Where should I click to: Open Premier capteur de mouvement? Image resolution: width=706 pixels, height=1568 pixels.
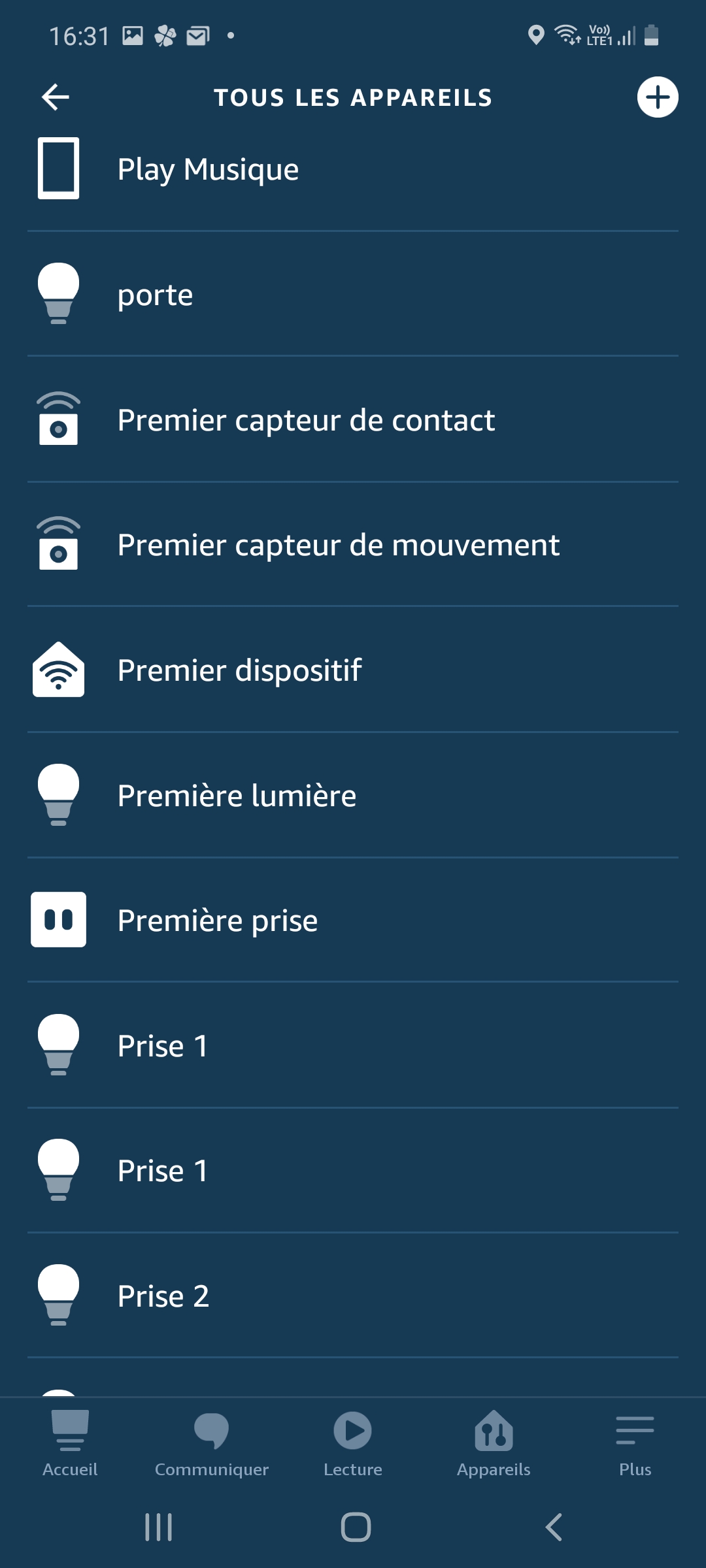(353, 544)
